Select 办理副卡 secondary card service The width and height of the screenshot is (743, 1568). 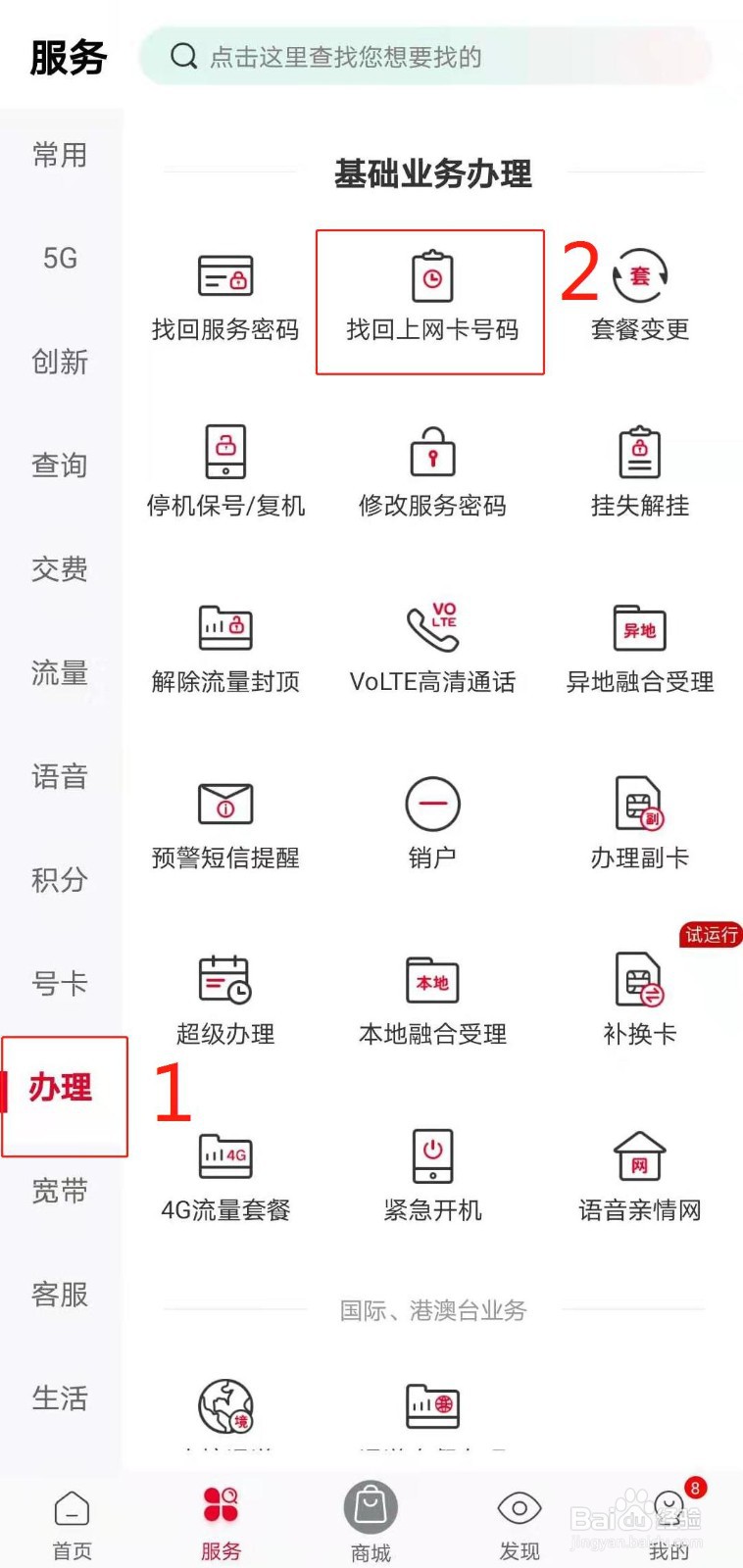(638, 823)
